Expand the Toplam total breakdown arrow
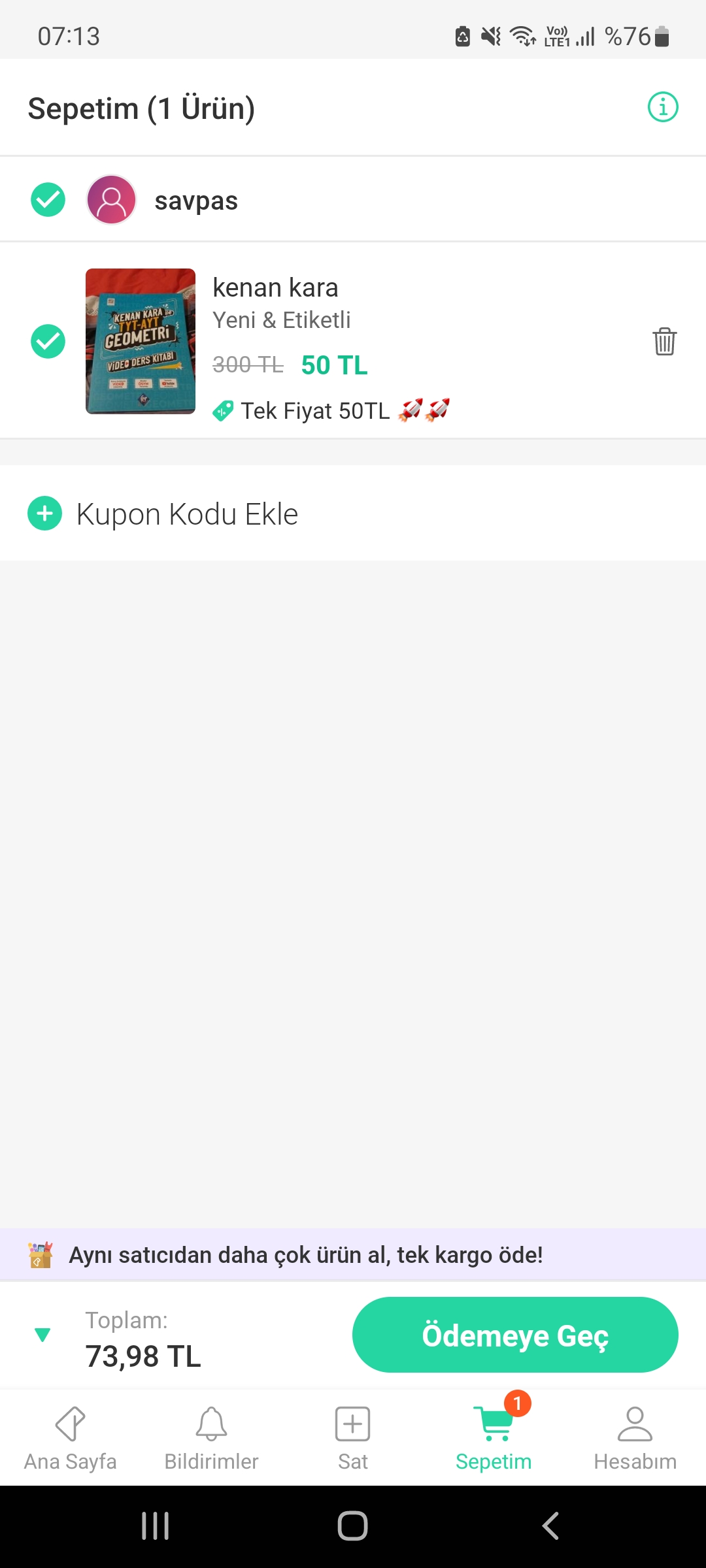The width and height of the screenshot is (706, 1568). coord(42,1335)
